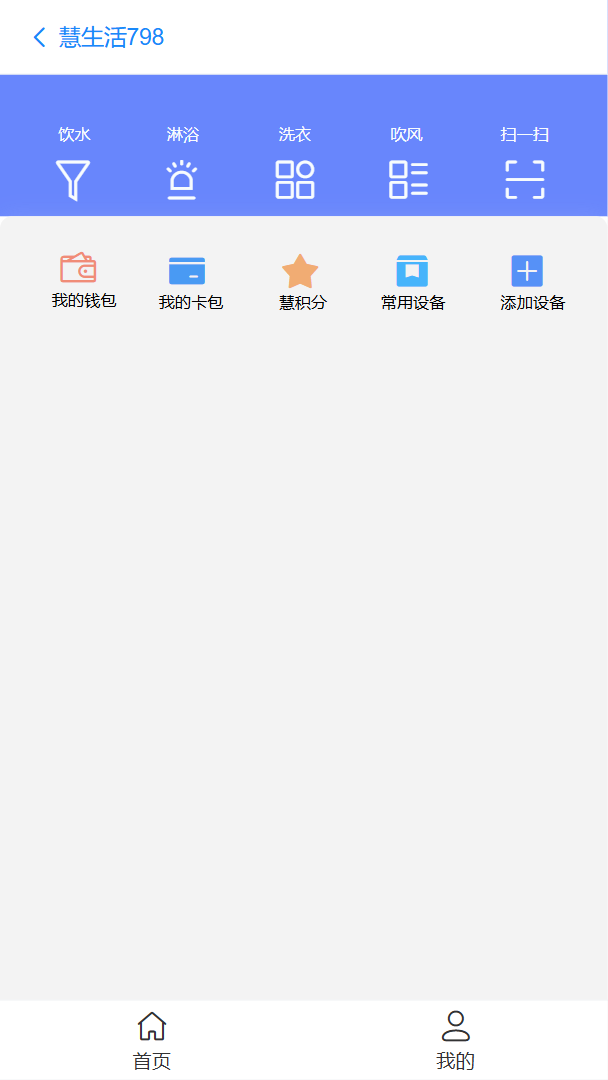Screen dimensions: 608x1080
Task: View 慧积分 points
Action: (x=302, y=282)
